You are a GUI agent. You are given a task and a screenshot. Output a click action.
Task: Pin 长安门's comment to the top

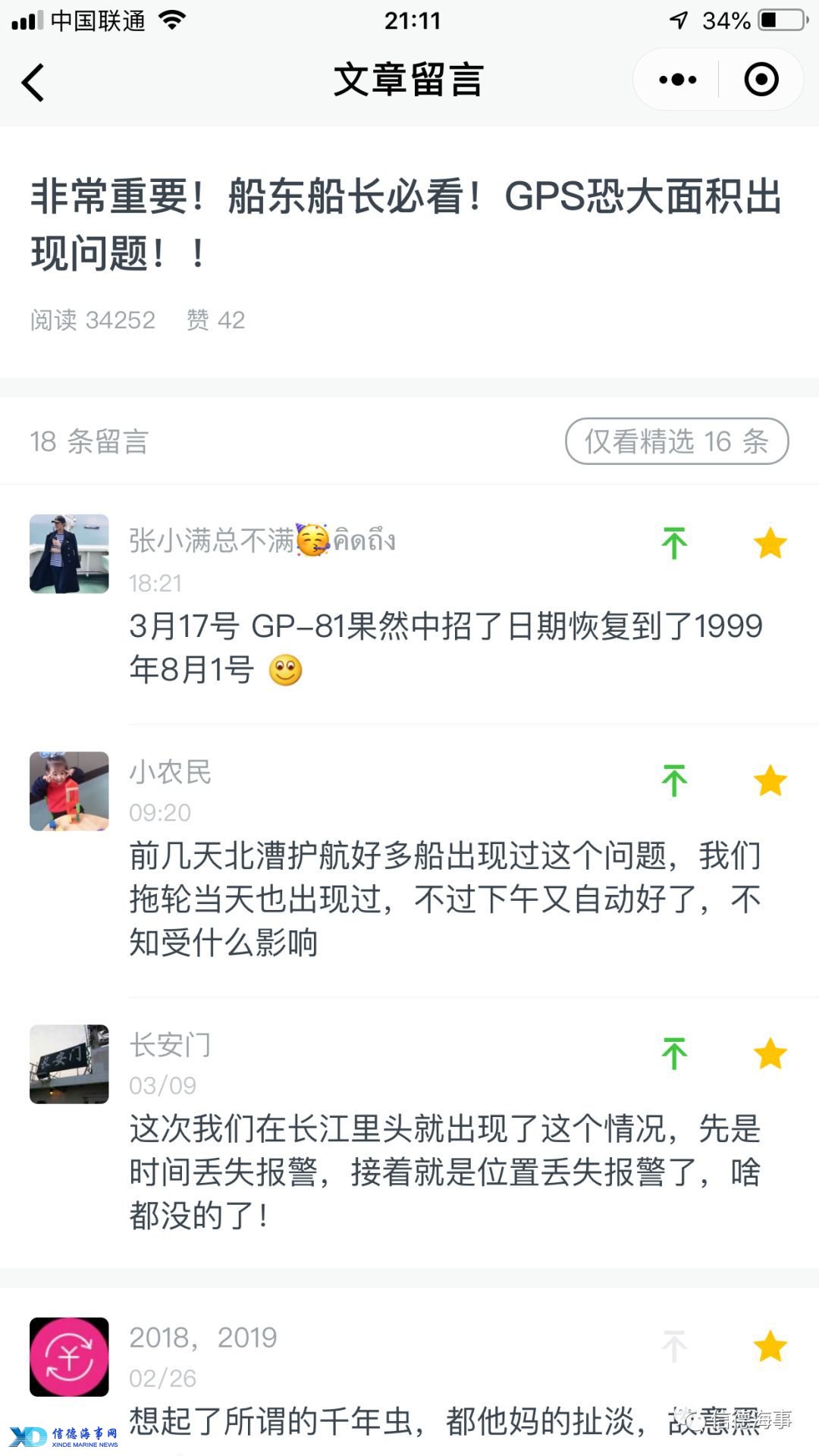click(x=674, y=1053)
